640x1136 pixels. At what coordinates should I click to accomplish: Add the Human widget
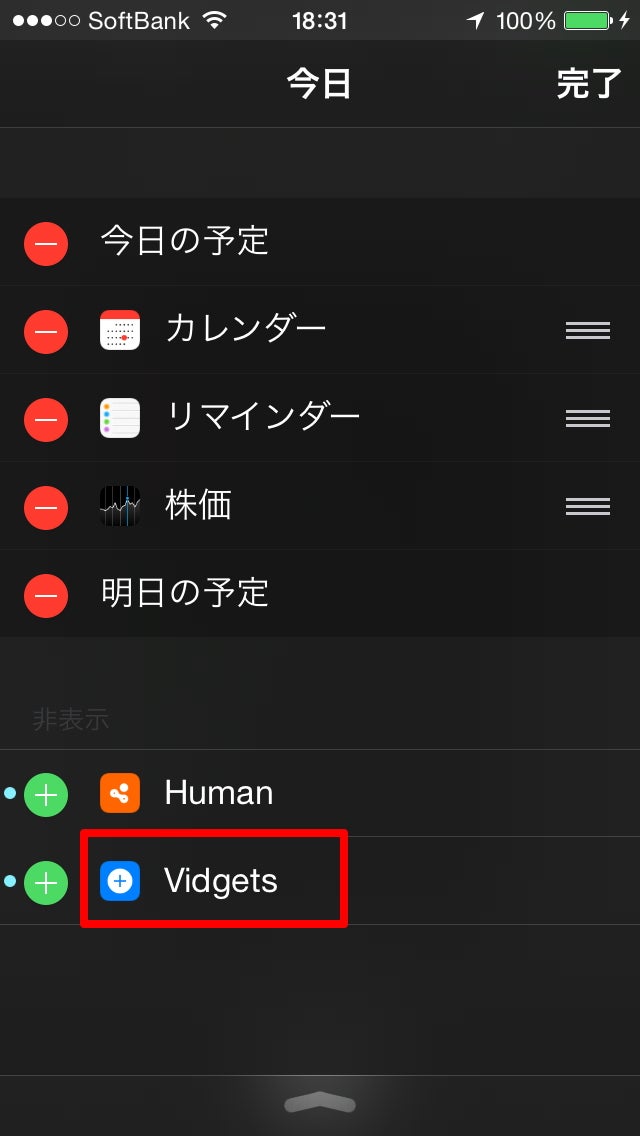point(46,794)
